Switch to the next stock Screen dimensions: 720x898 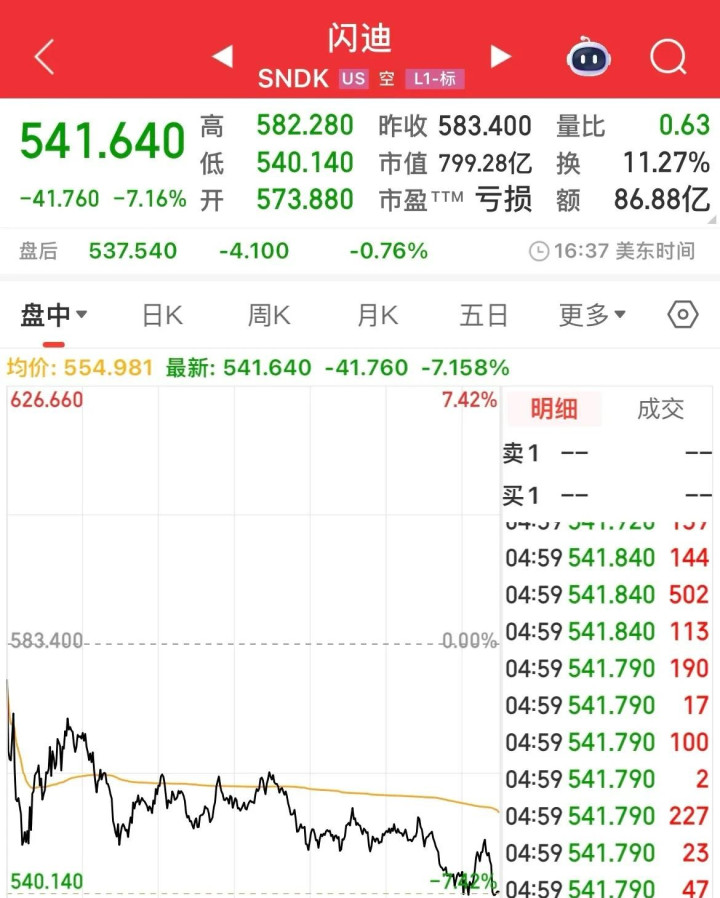pos(501,57)
